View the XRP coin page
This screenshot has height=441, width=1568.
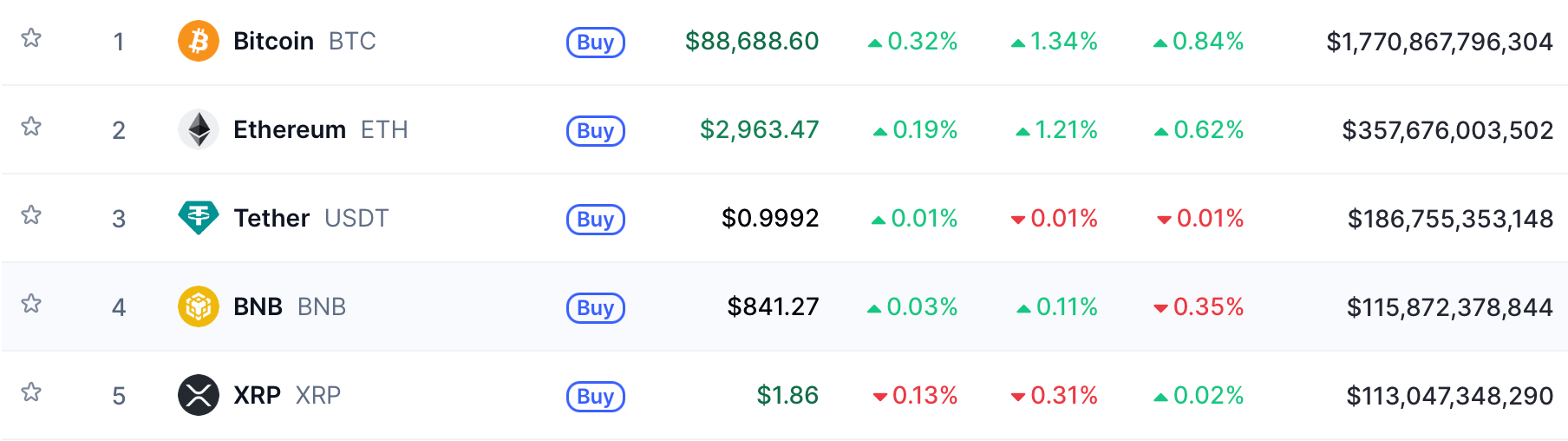tap(257, 396)
